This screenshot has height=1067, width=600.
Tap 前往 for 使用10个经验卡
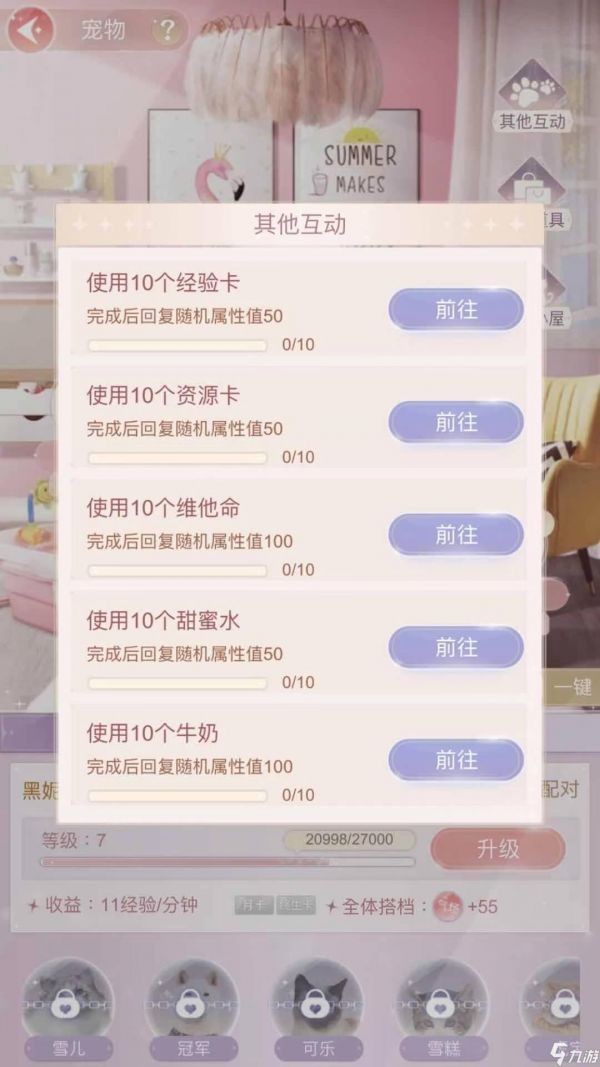tap(456, 310)
